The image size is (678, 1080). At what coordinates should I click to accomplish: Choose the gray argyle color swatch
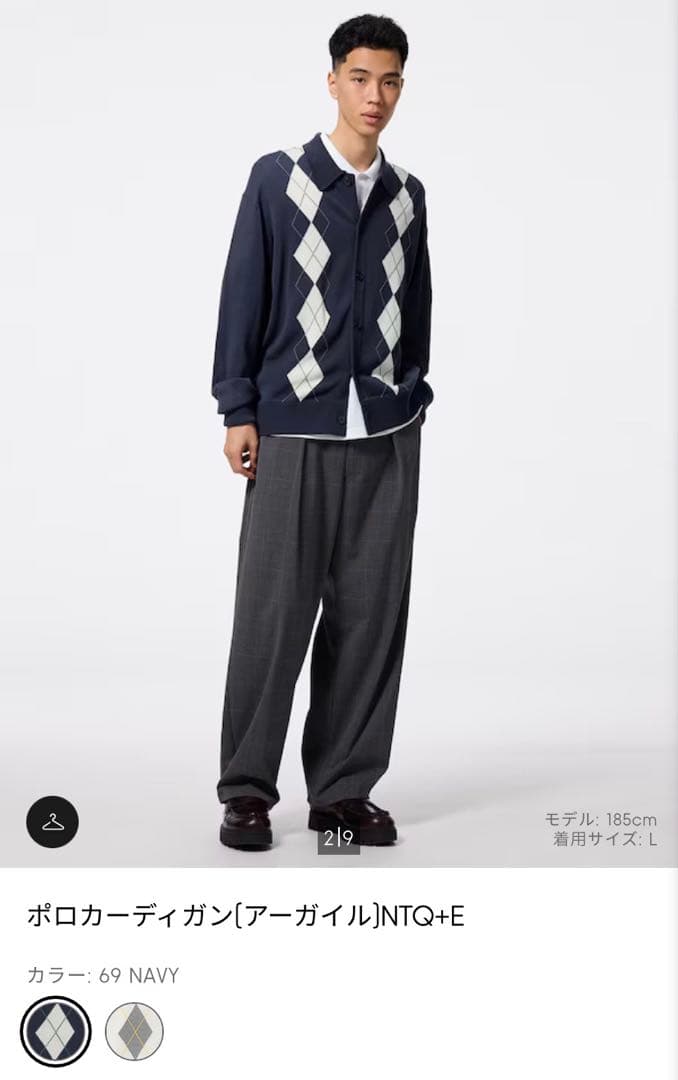coord(134,1031)
